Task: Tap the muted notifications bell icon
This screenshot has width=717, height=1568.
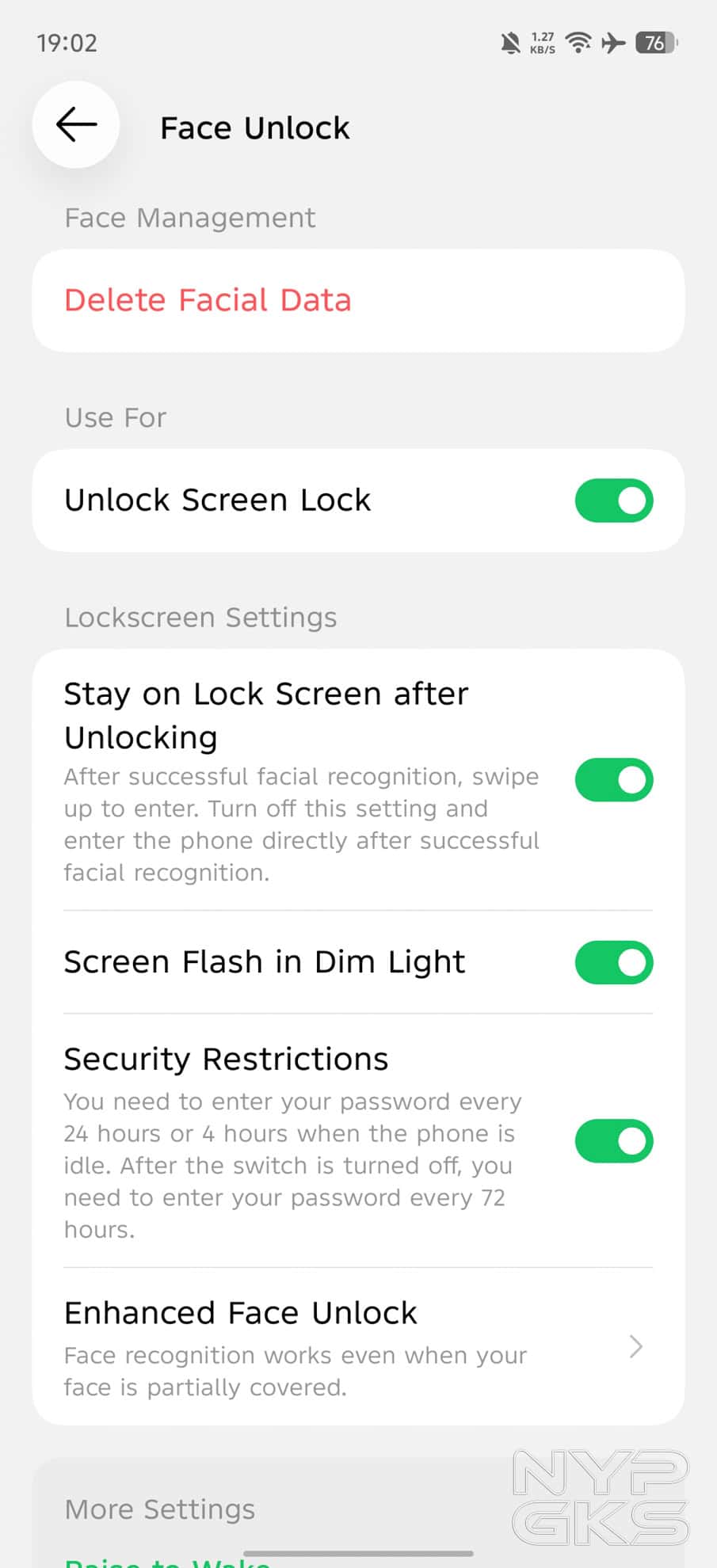Action: tap(510, 43)
